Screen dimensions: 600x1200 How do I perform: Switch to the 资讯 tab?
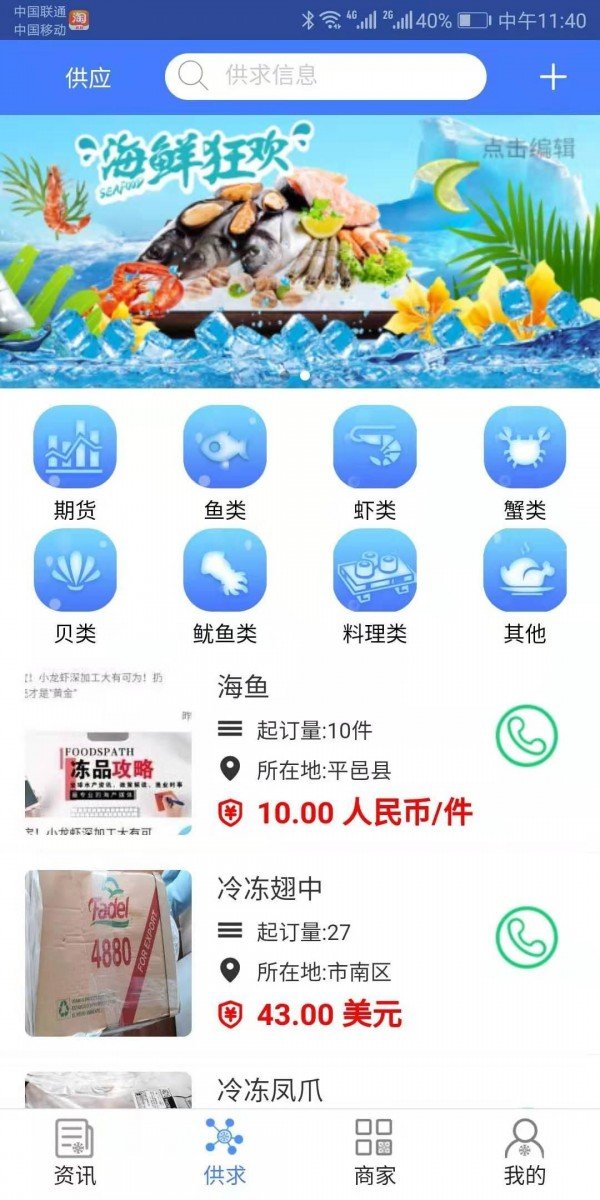pos(75,1152)
